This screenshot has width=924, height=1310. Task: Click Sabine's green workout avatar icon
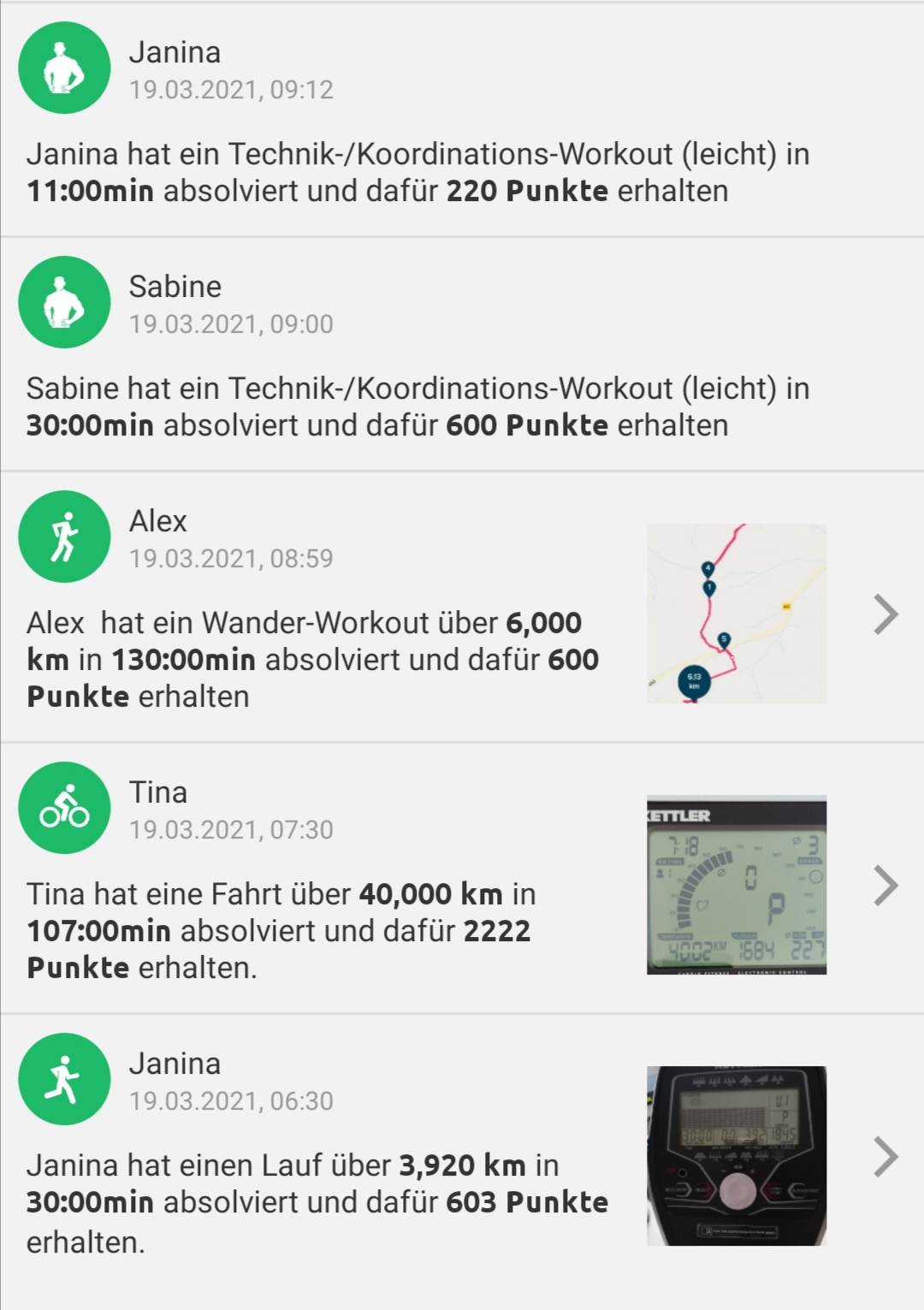(64, 302)
